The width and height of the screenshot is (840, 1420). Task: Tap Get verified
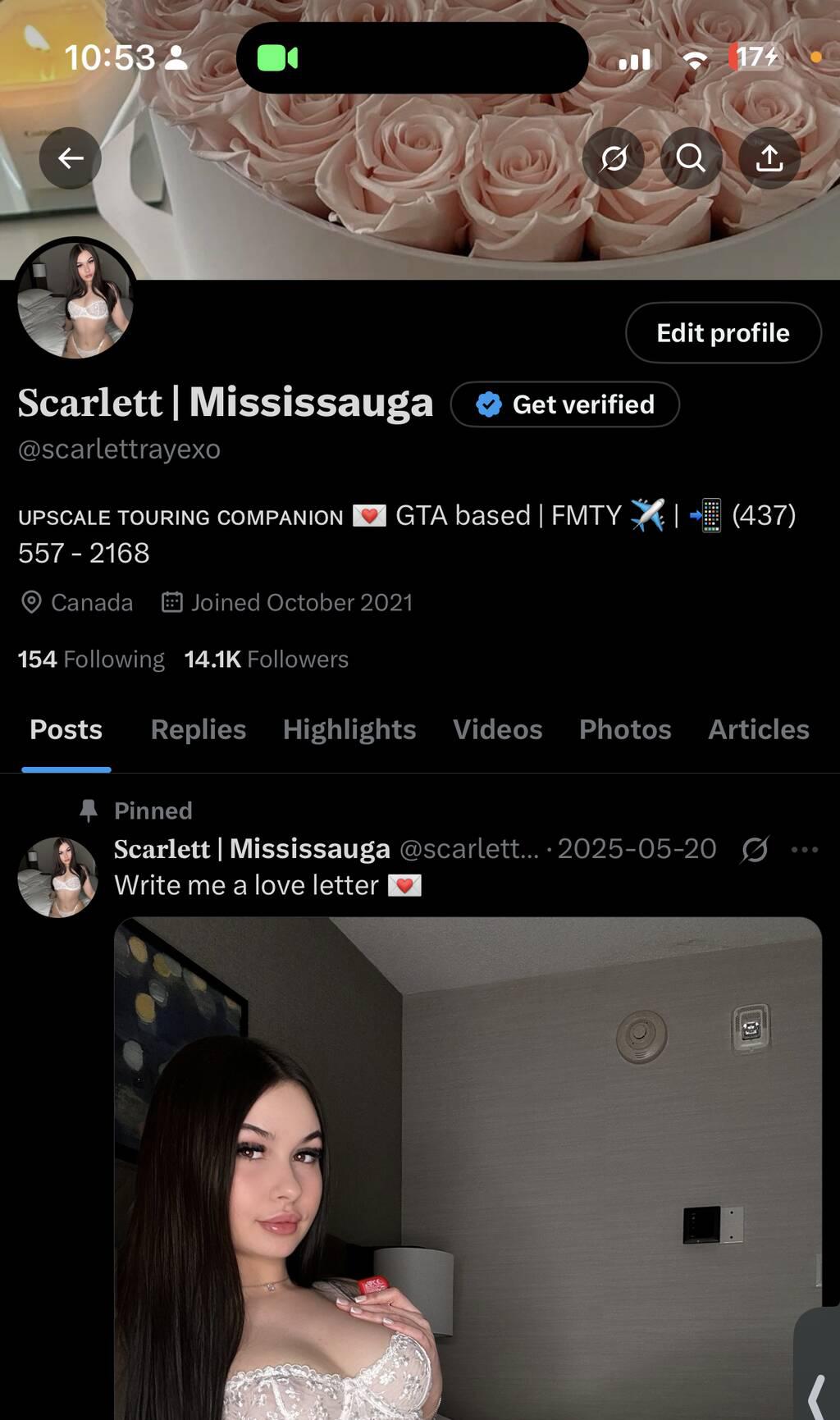tap(565, 404)
